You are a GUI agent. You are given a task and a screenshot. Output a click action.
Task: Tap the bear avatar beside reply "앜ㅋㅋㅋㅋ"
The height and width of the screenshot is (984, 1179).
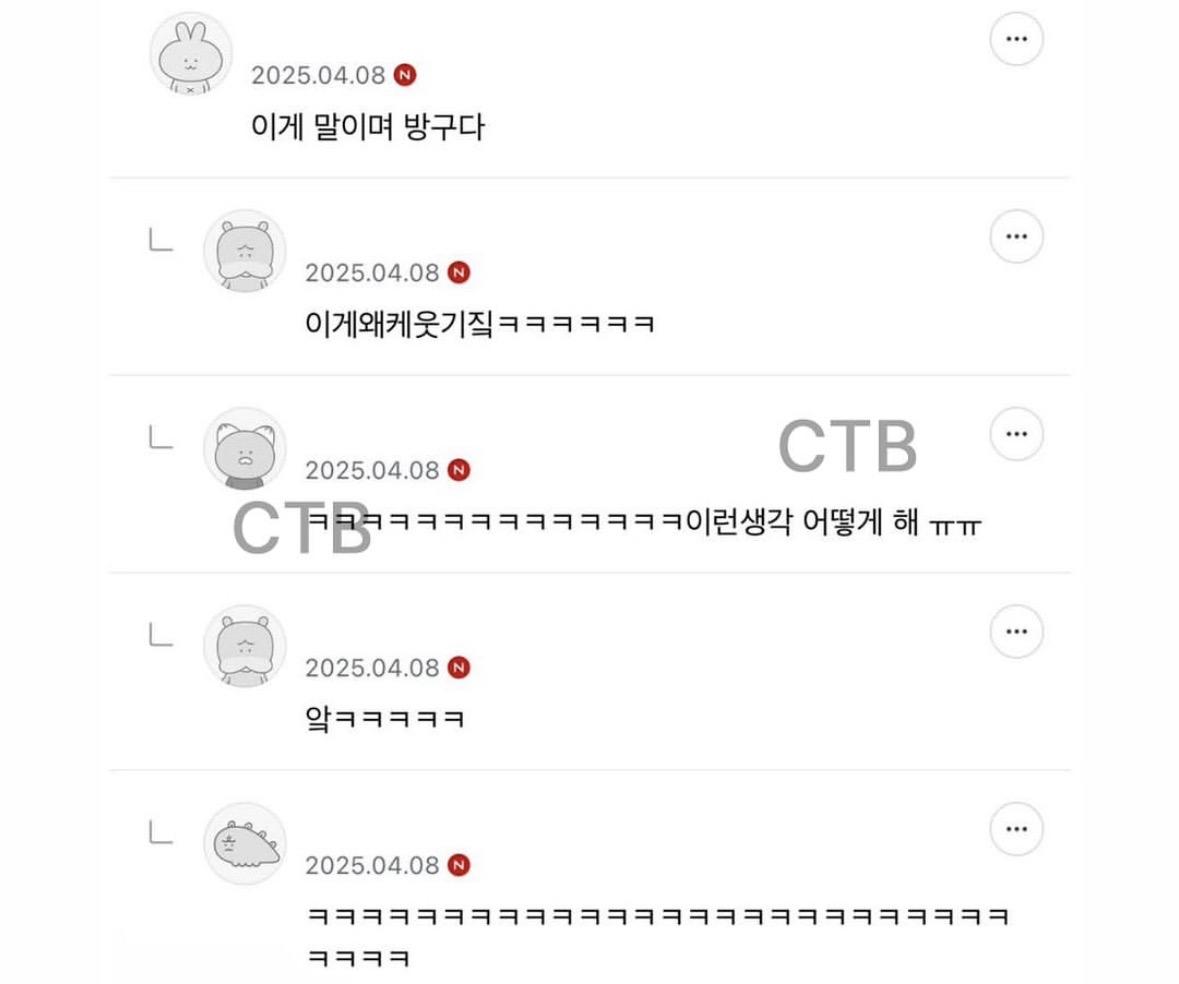point(244,646)
